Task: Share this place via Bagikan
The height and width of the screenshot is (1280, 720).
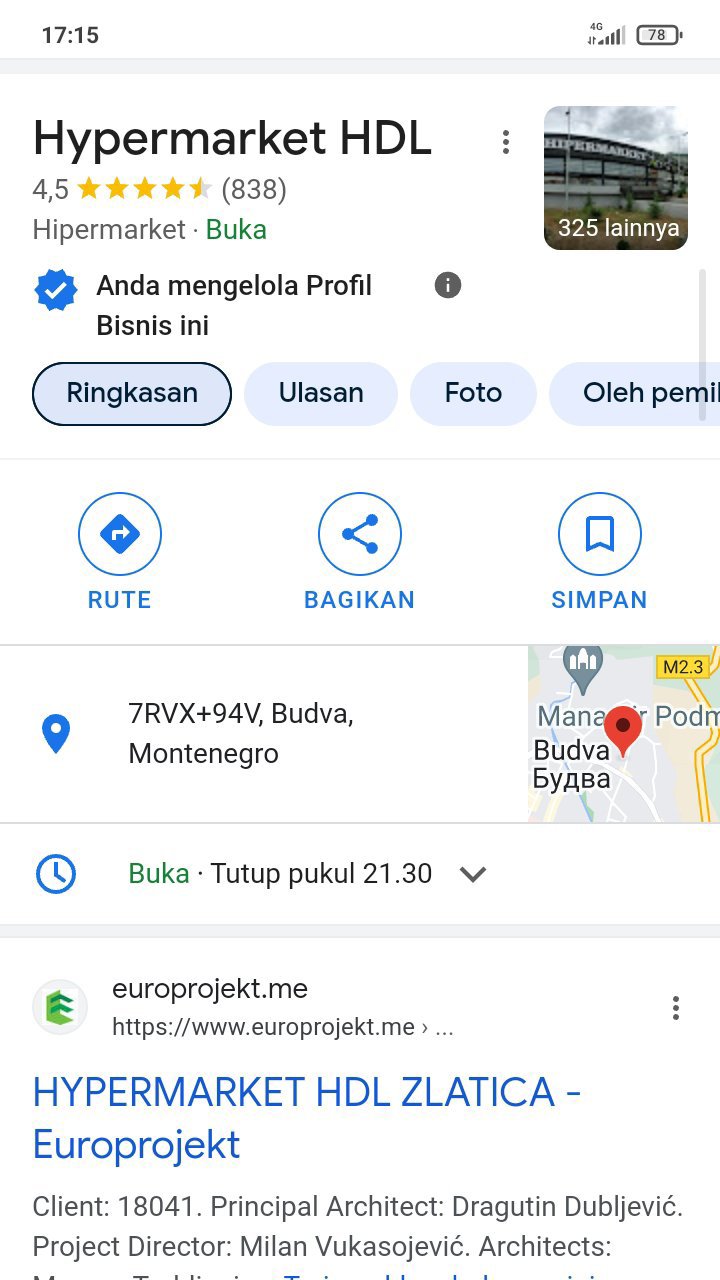Action: [x=360, y=552]
